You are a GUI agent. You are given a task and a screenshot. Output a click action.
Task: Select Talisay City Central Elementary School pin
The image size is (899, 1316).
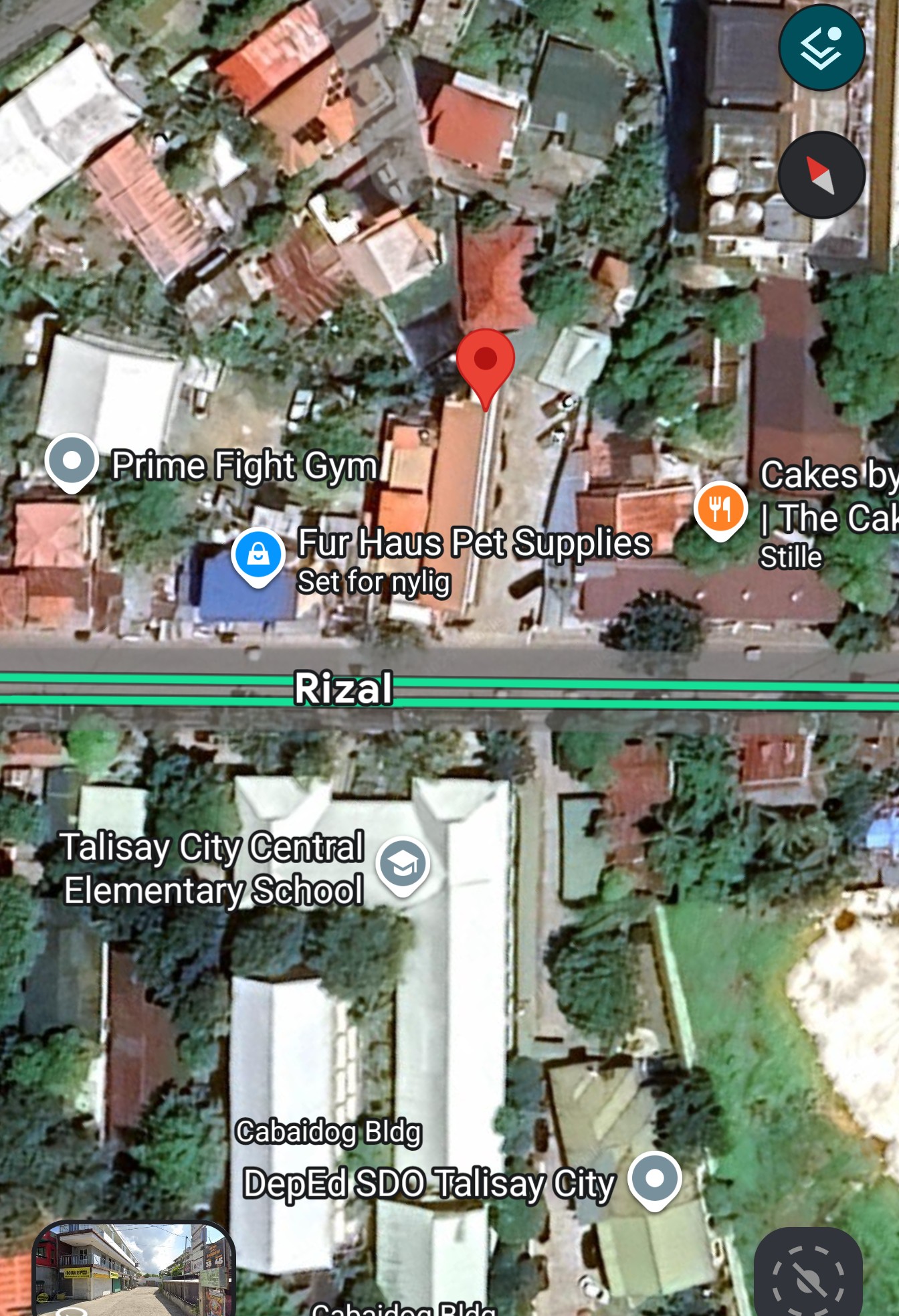pos(403,866)
